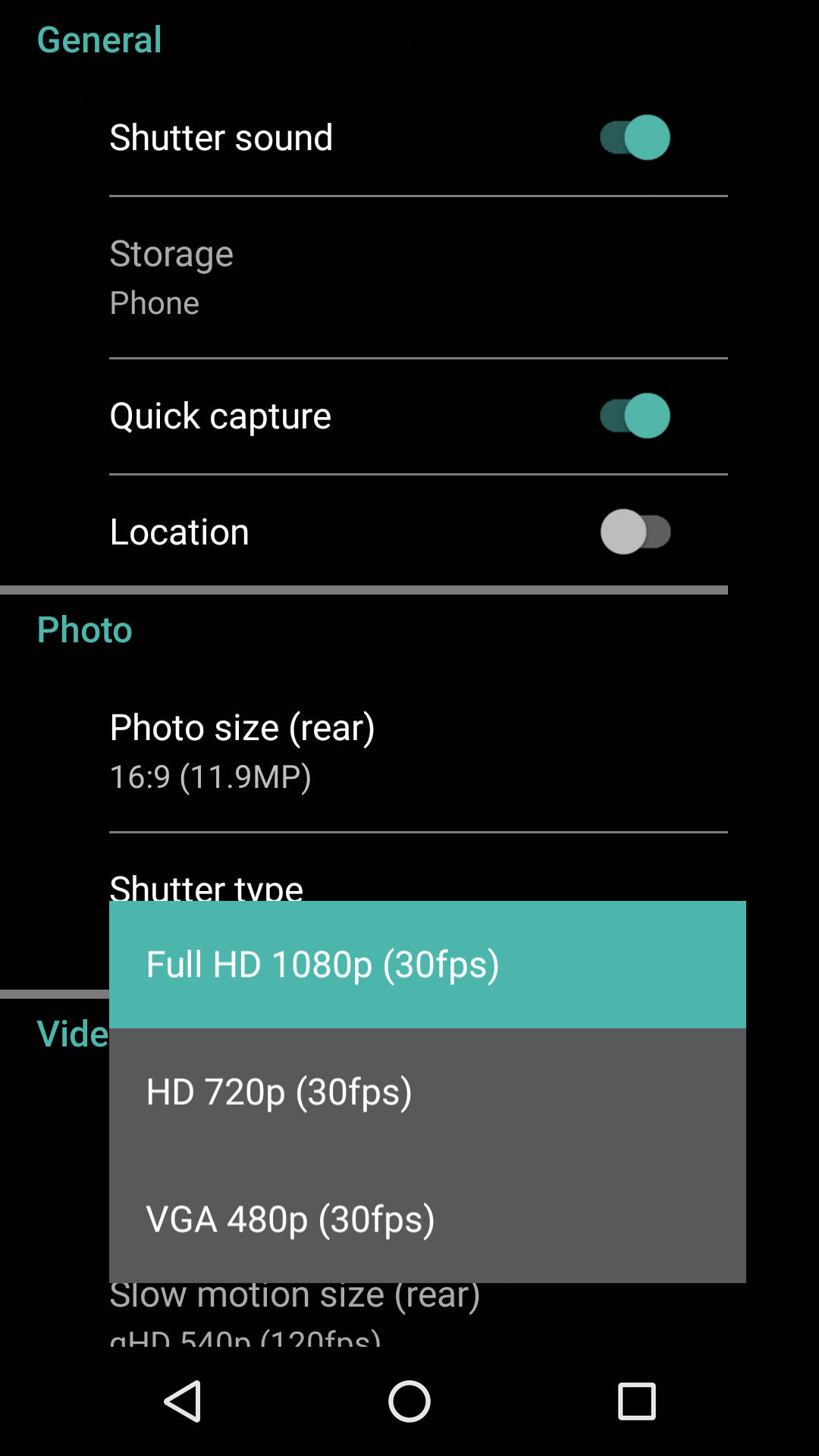Open Photo size (rear) setting

(419, 750)
